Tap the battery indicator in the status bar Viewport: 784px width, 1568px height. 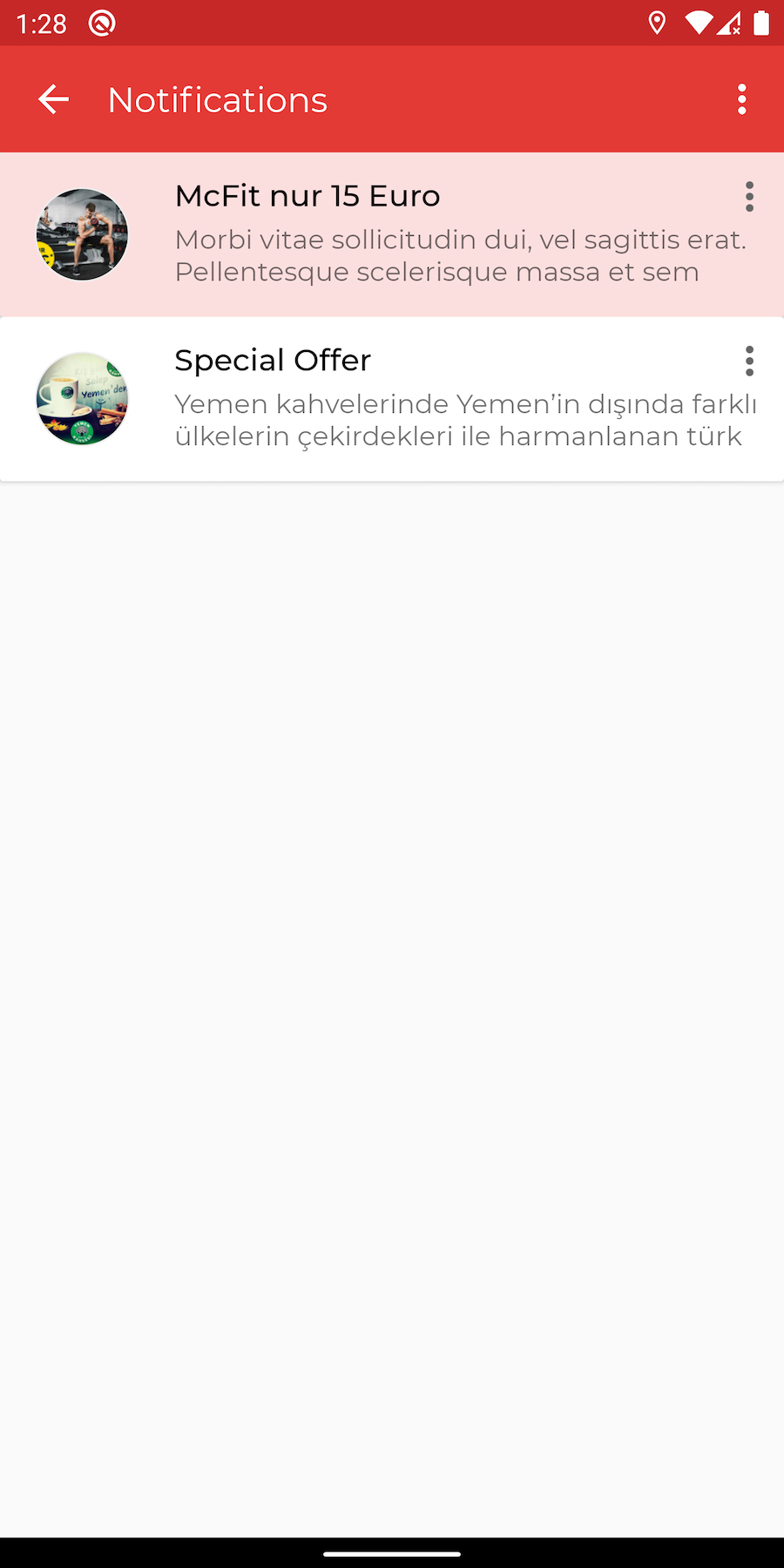click(760, 23)
